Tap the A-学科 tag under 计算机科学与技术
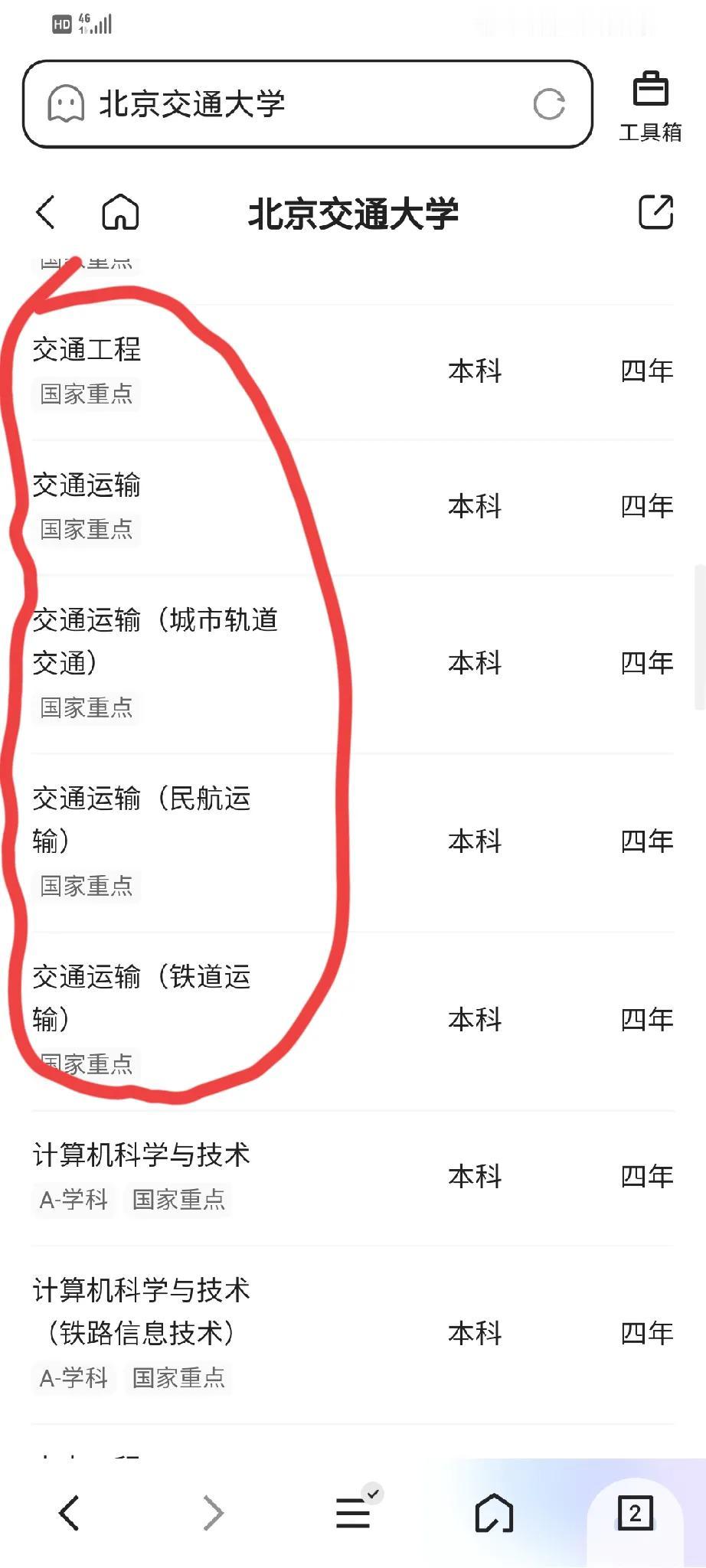This screenshot has height=1568, width=706. tap(73, 1200)
